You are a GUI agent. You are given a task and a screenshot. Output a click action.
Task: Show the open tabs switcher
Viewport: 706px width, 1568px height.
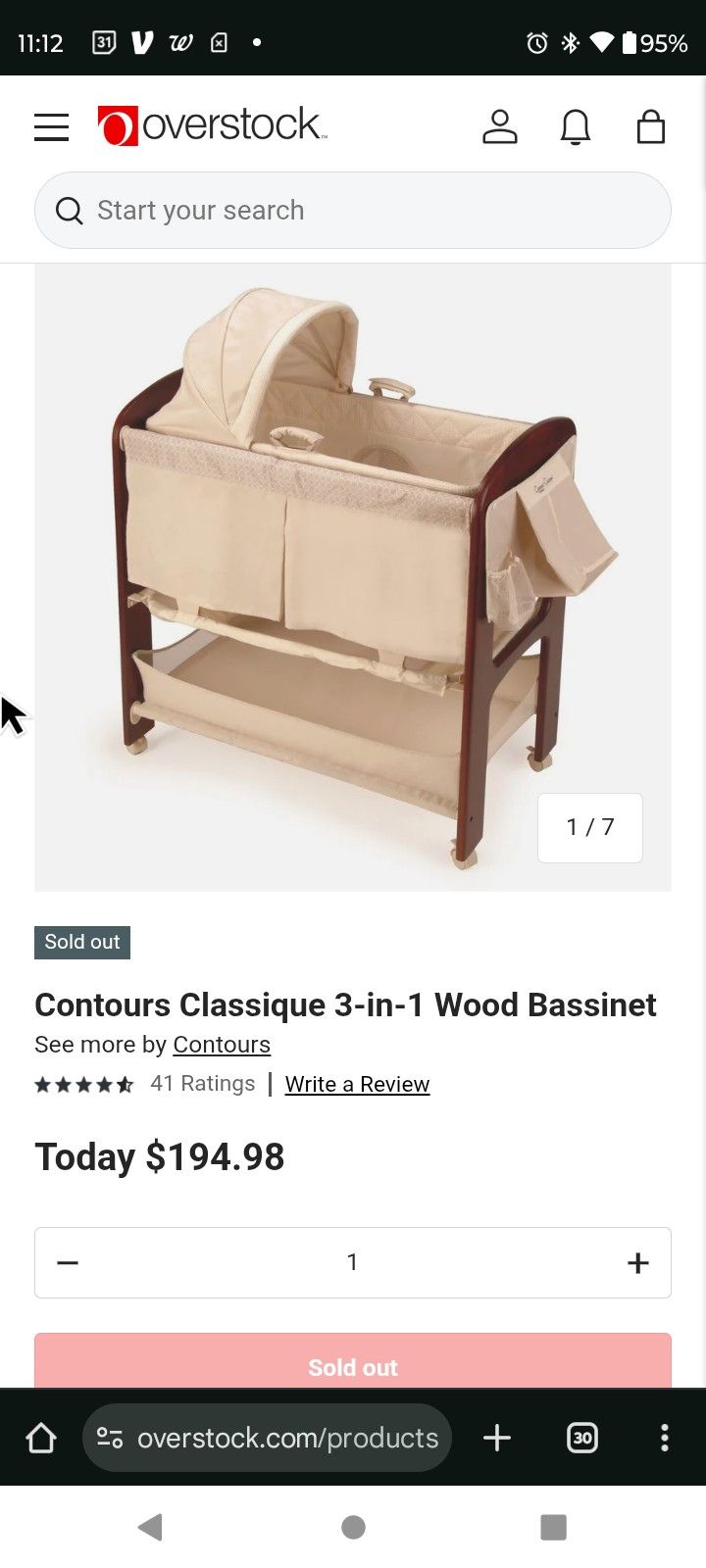[x=582, y=1438]
